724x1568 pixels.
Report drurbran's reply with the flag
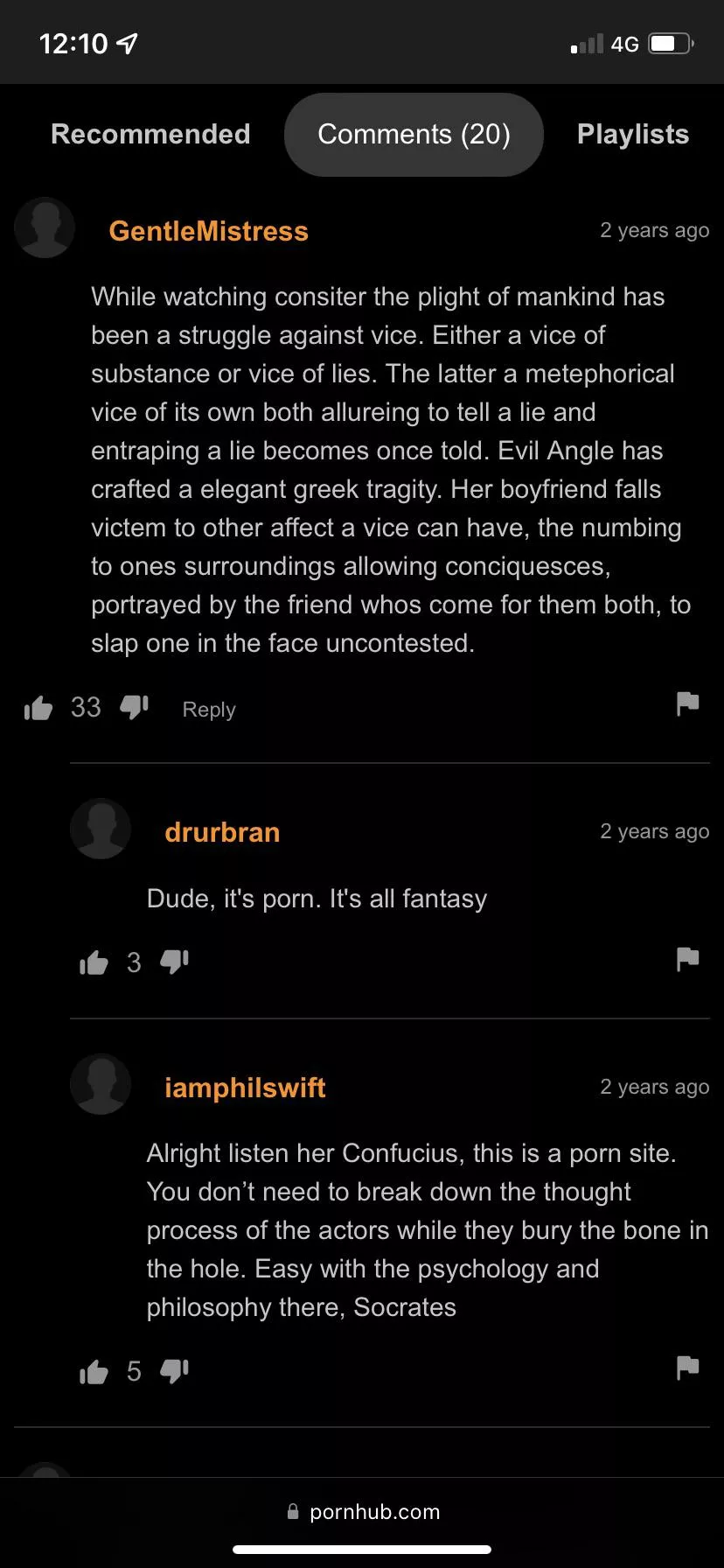(x=687, y=959)
